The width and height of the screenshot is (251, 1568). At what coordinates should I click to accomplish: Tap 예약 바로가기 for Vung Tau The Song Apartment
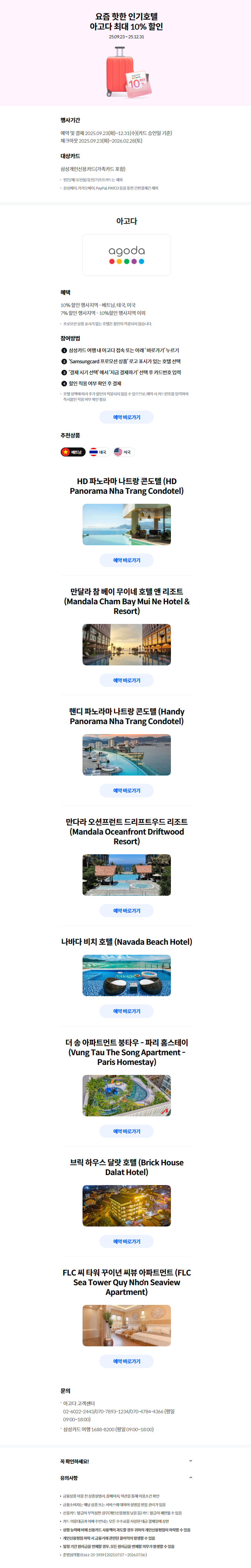[x=126, y=1131]
